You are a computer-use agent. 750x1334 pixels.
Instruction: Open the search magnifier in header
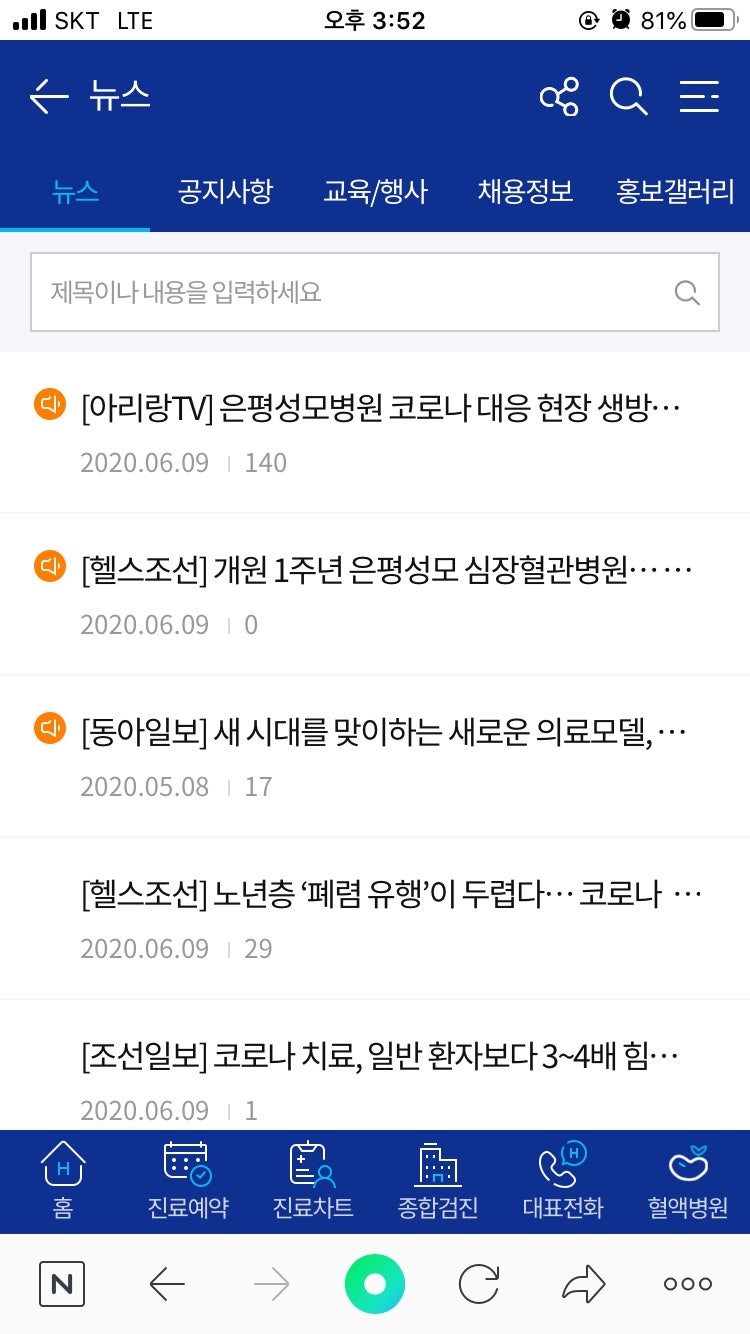pyautogui.click(x=629, y=97)
